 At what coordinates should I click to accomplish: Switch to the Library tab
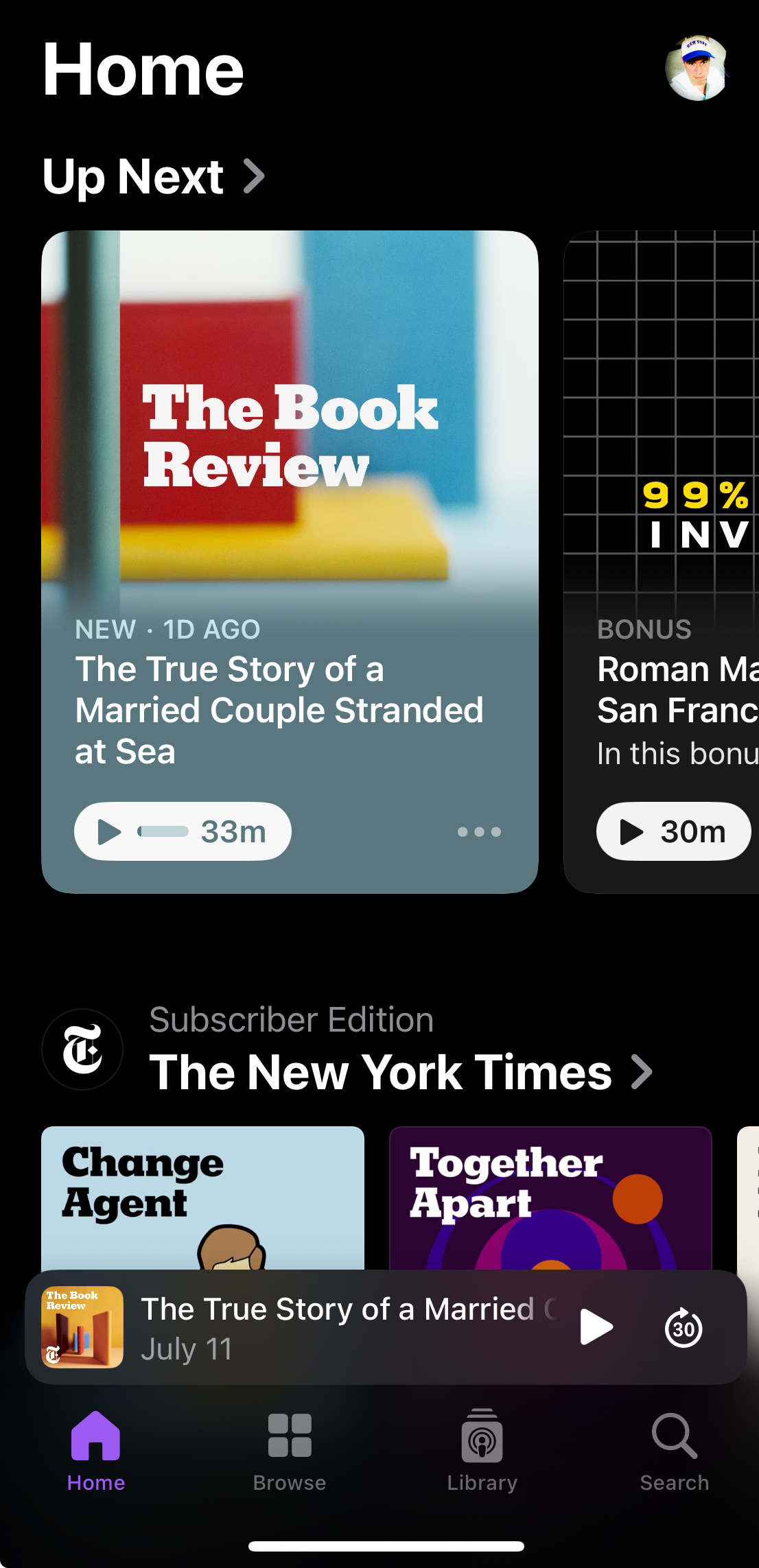tap(482, 1451)
